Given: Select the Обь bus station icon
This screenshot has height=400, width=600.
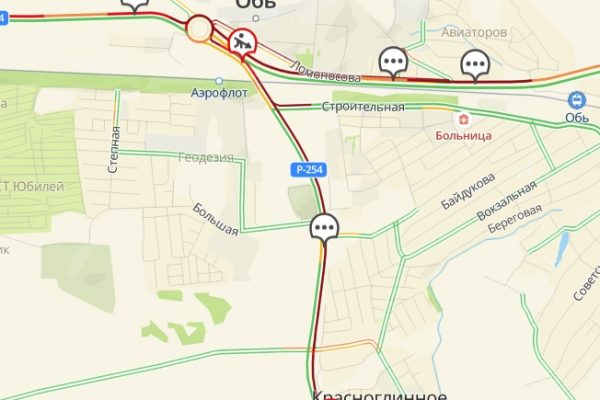Looking at the screenshot, I should (x=575, y=100).
